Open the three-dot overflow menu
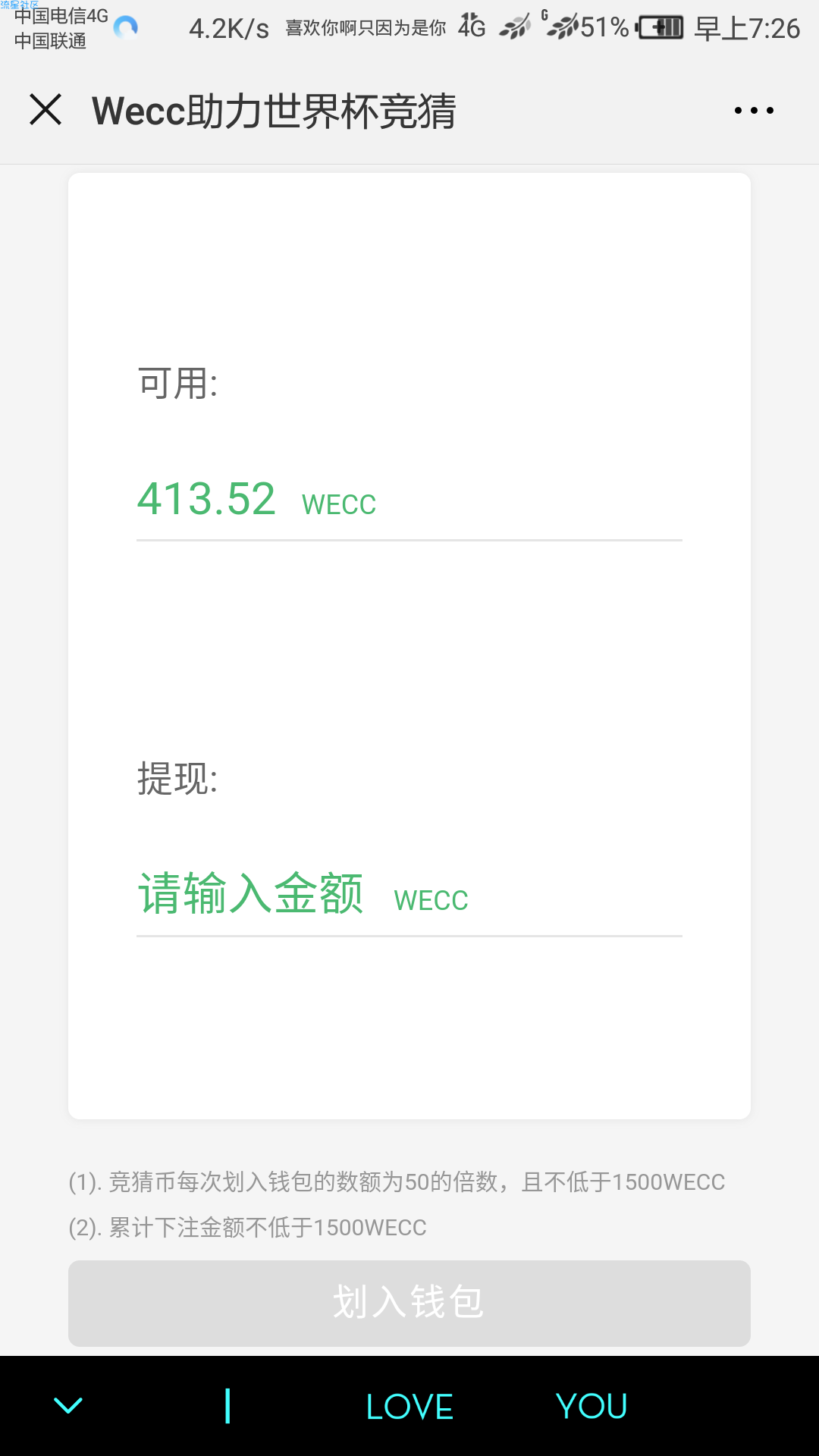 pos(754,111)
